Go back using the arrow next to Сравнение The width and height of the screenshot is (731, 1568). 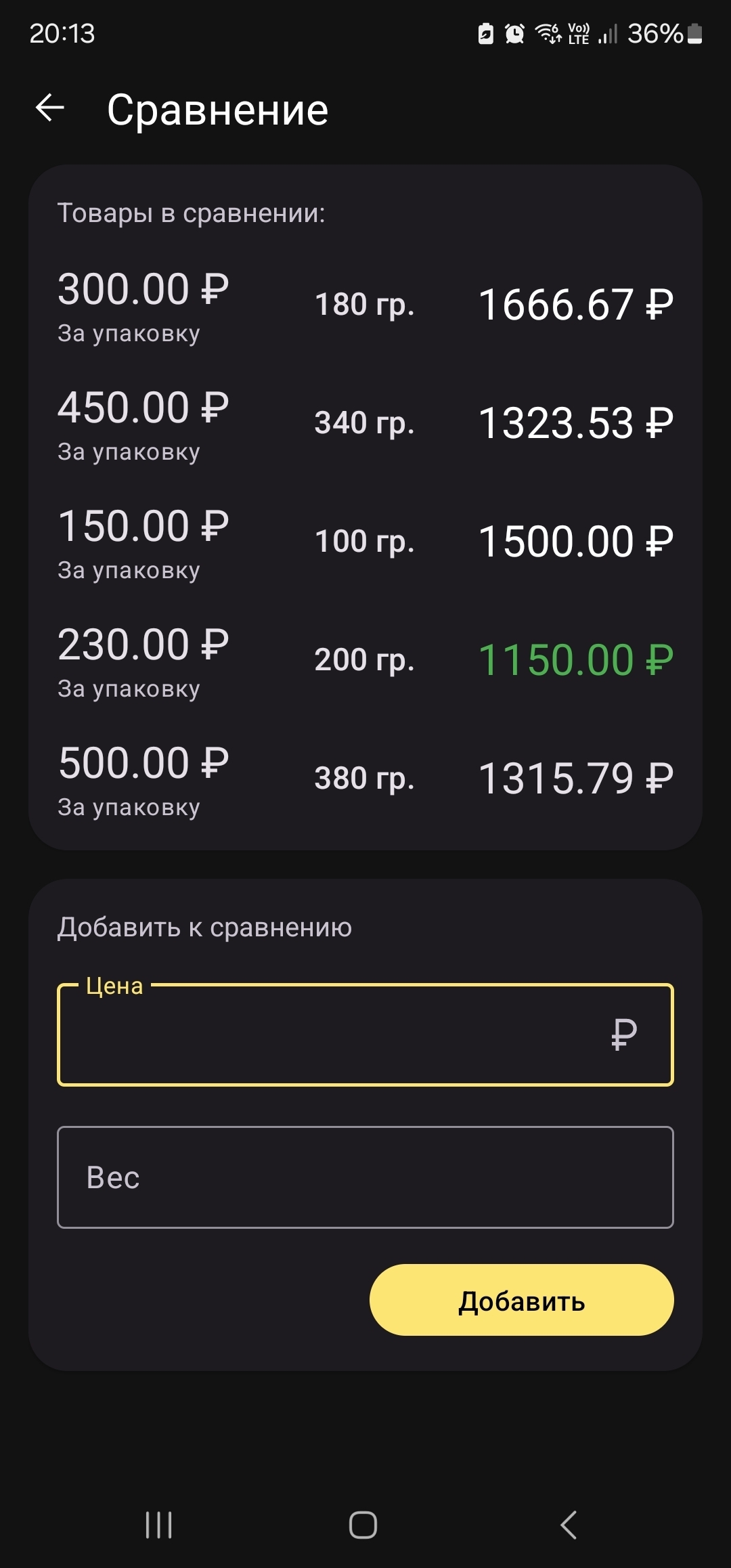pyautogui.click(x=50, y=108)
